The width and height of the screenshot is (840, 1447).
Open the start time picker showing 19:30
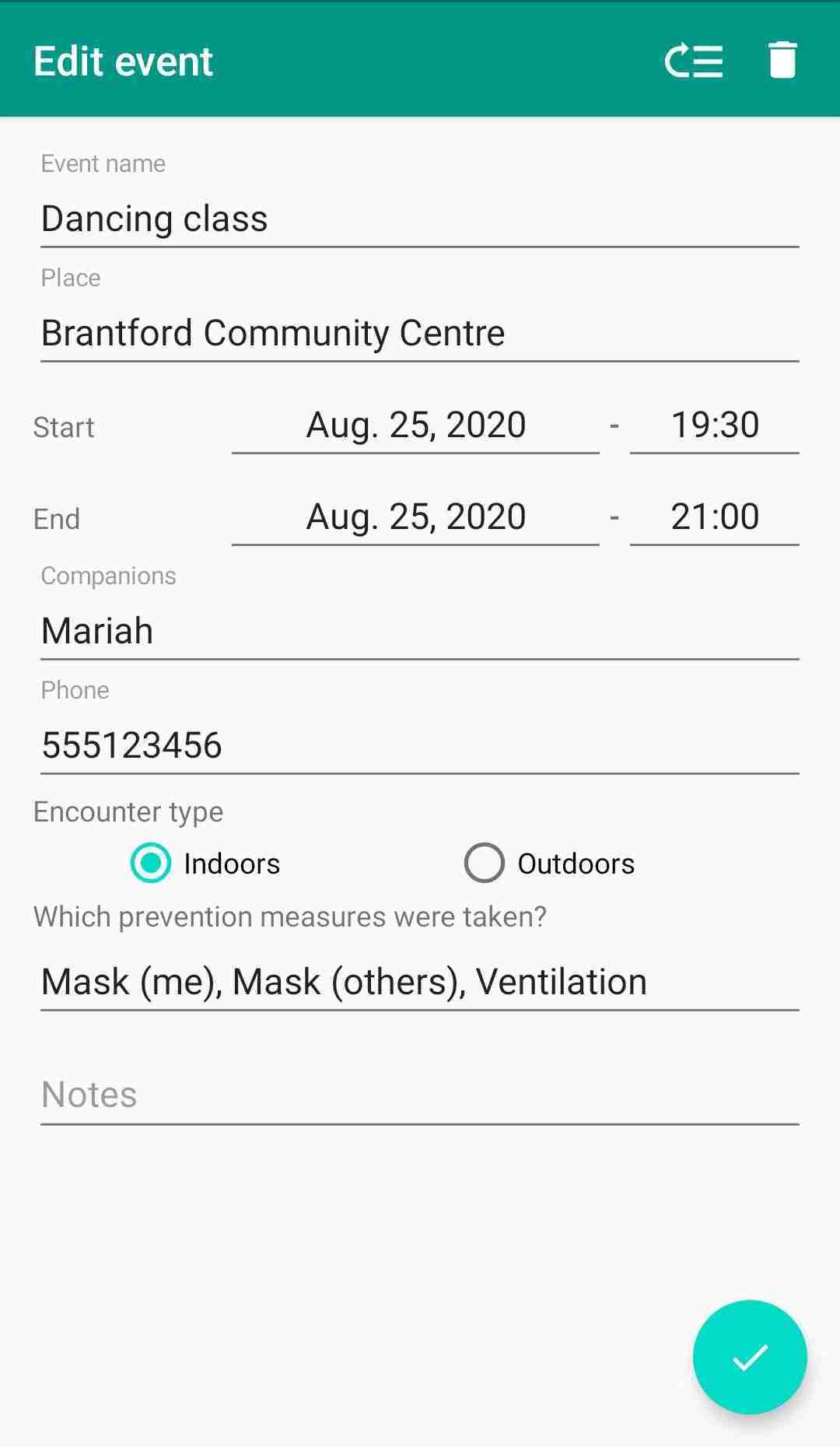click(x=714, y=424)
